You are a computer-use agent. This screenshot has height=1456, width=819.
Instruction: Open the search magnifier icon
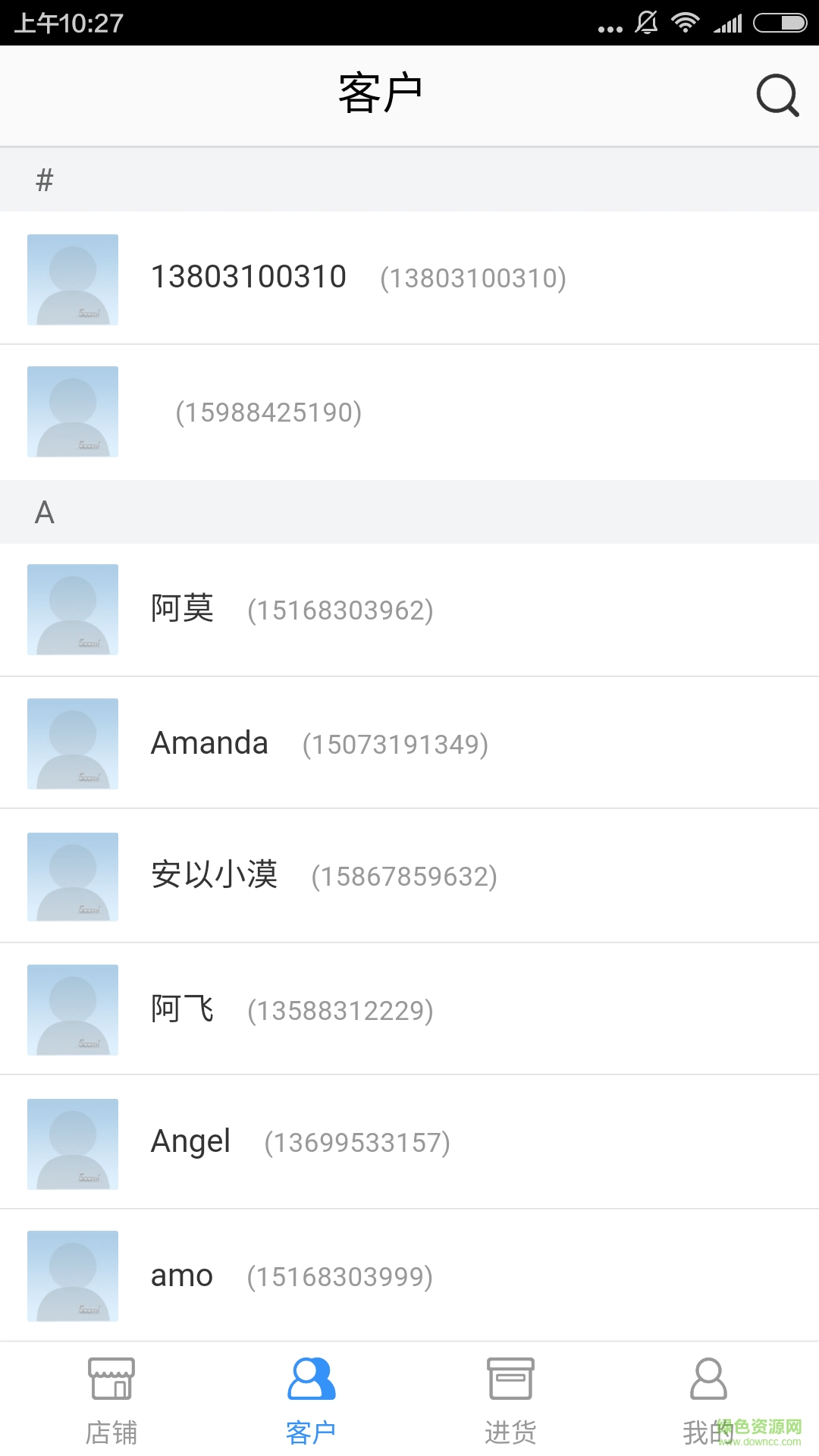coord(777,95)
